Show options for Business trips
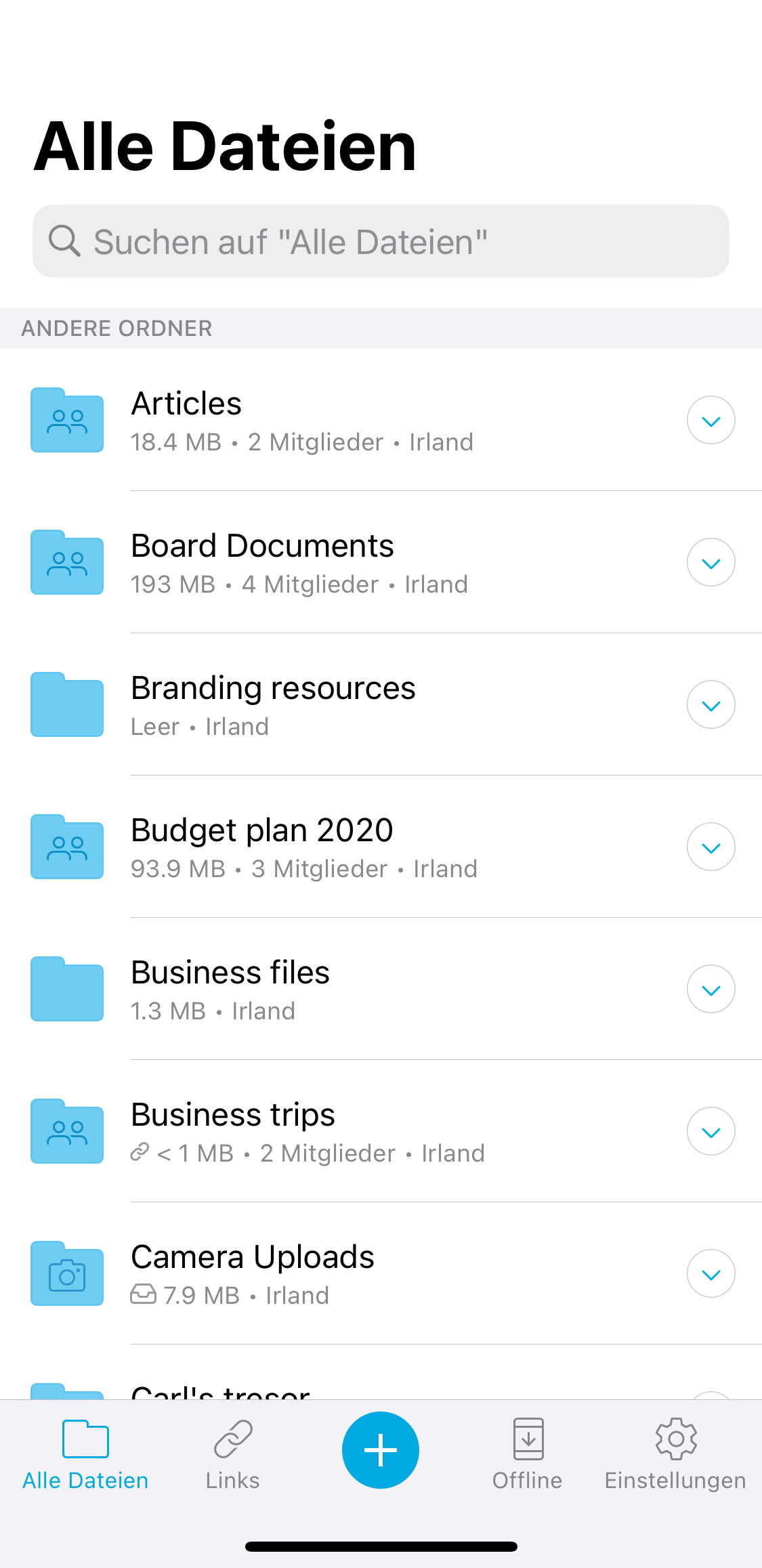This screenshot has width=762, height=1568. (x=711, y=1131)
